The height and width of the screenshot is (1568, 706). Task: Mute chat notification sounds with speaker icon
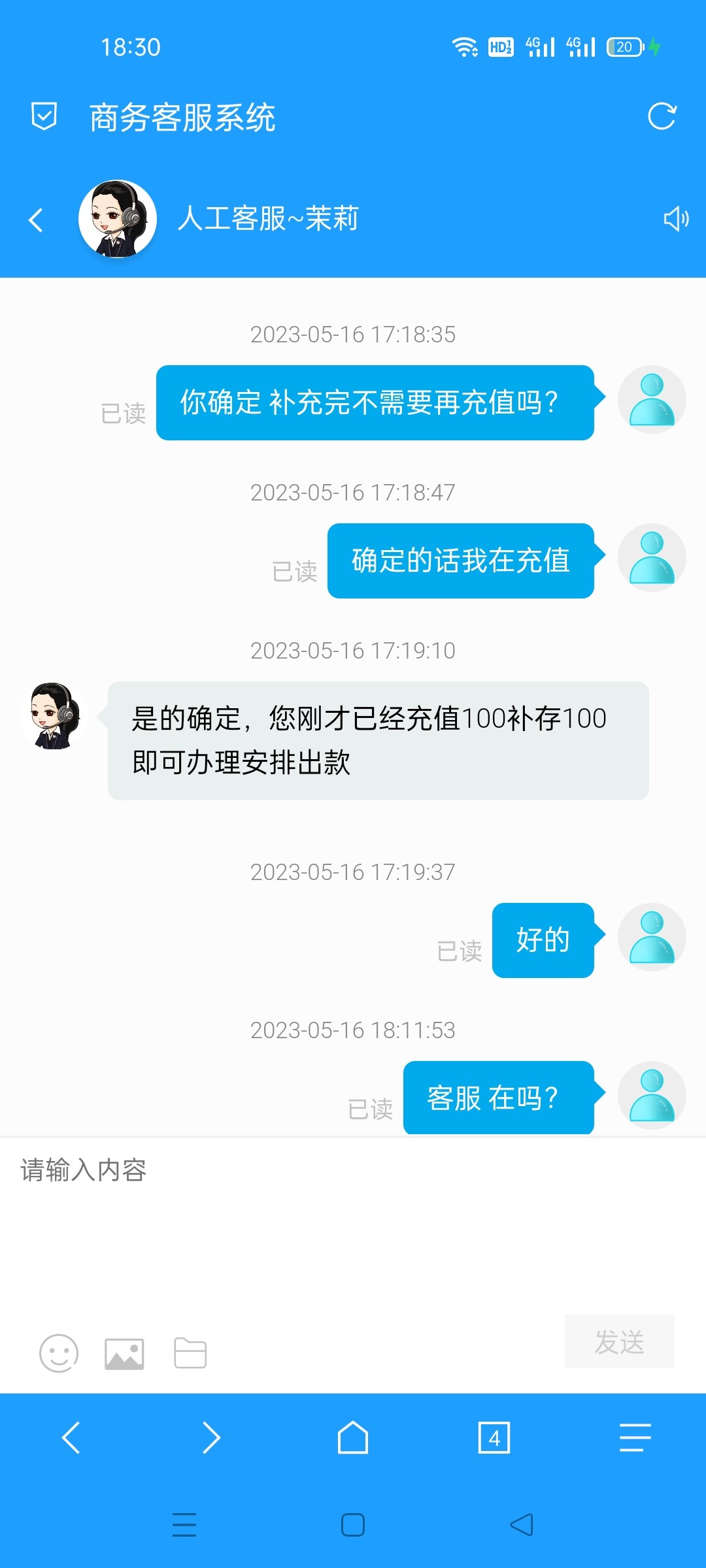point(676,219)
